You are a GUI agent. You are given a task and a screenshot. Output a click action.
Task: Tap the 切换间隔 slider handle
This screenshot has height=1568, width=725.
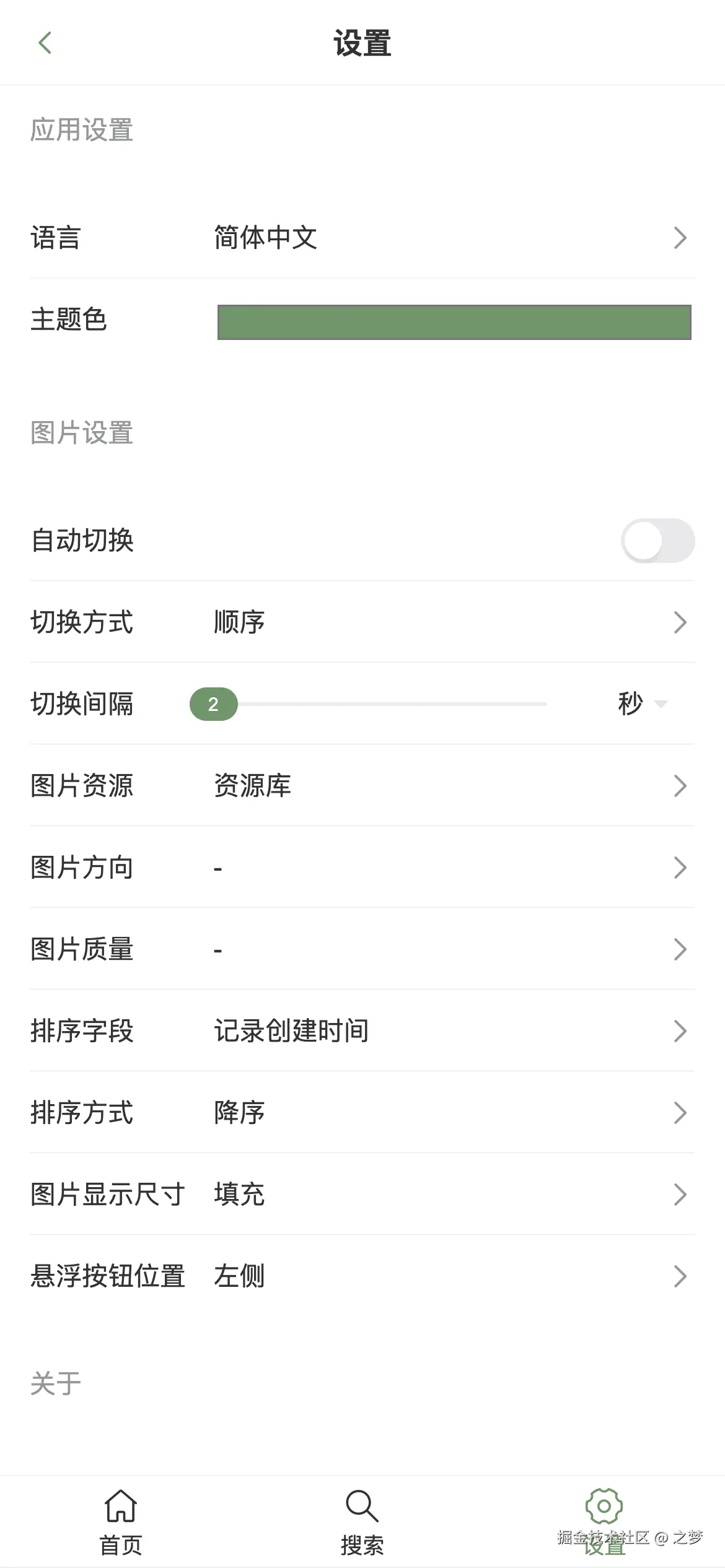click(x=214, y=704)
